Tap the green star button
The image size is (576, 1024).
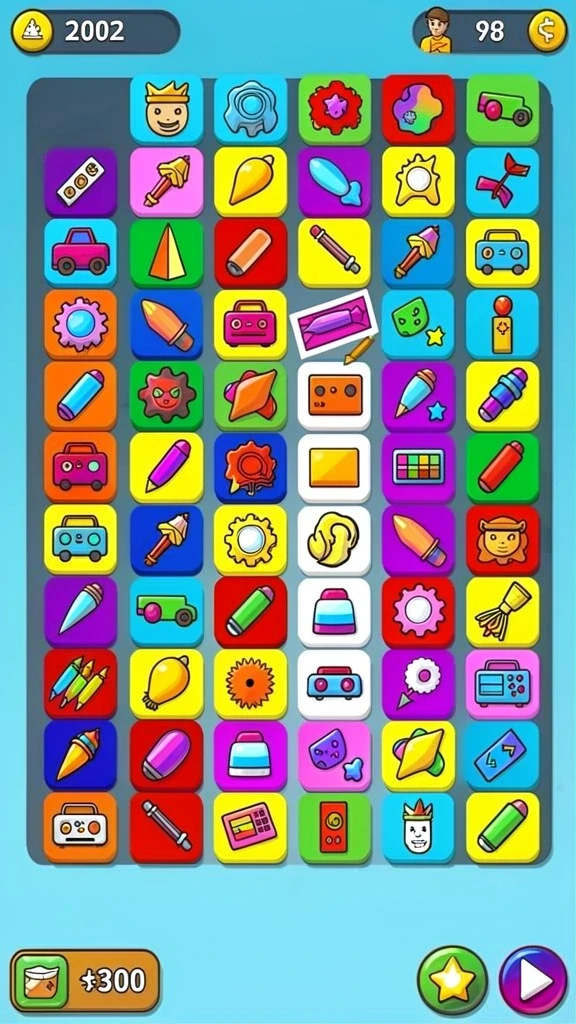point(453,980)
